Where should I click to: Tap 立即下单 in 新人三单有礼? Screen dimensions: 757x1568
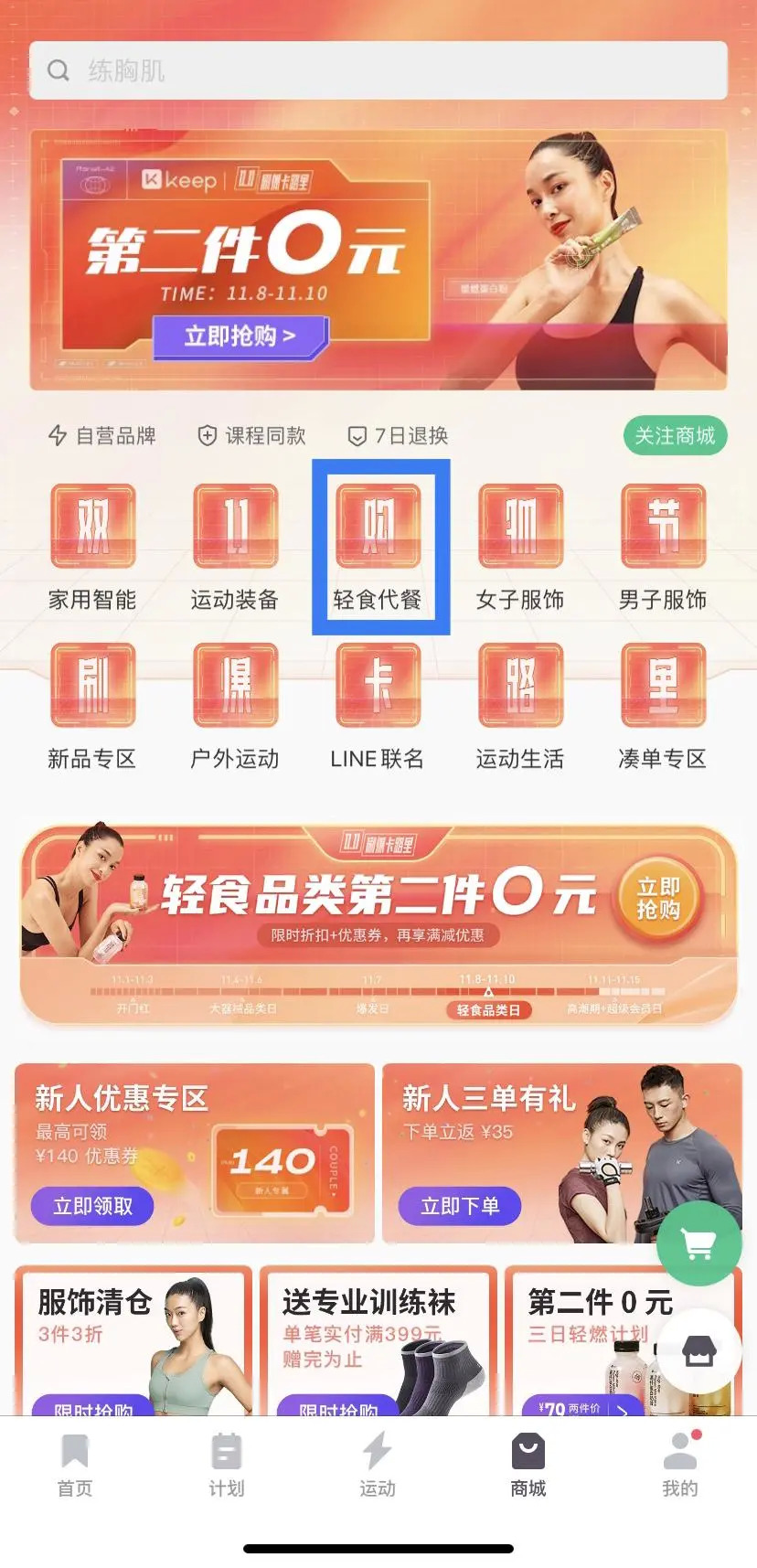(460, 1206)
